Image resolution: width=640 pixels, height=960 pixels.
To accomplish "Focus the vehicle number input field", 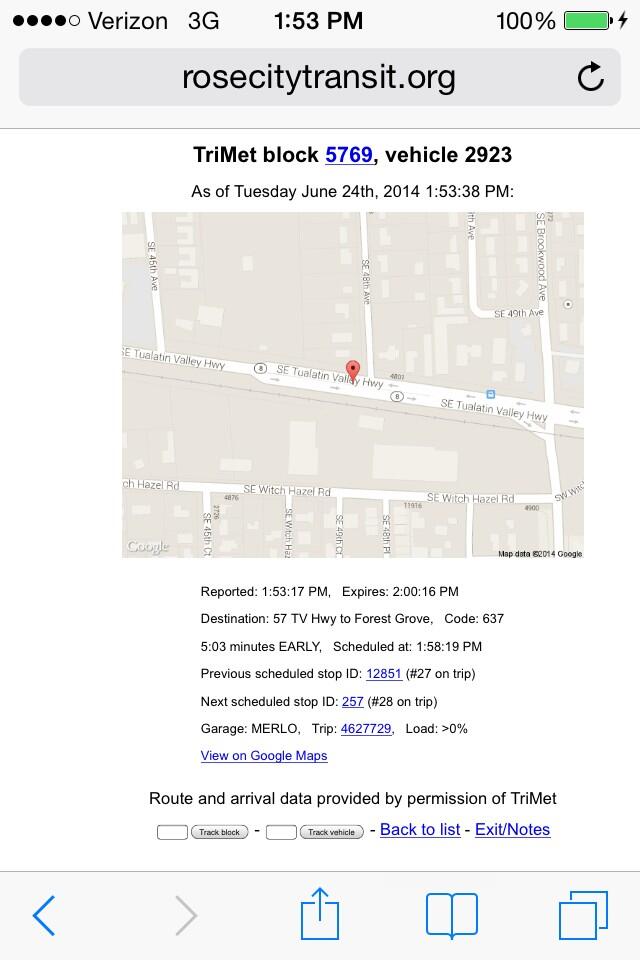I will click(281, 832).
